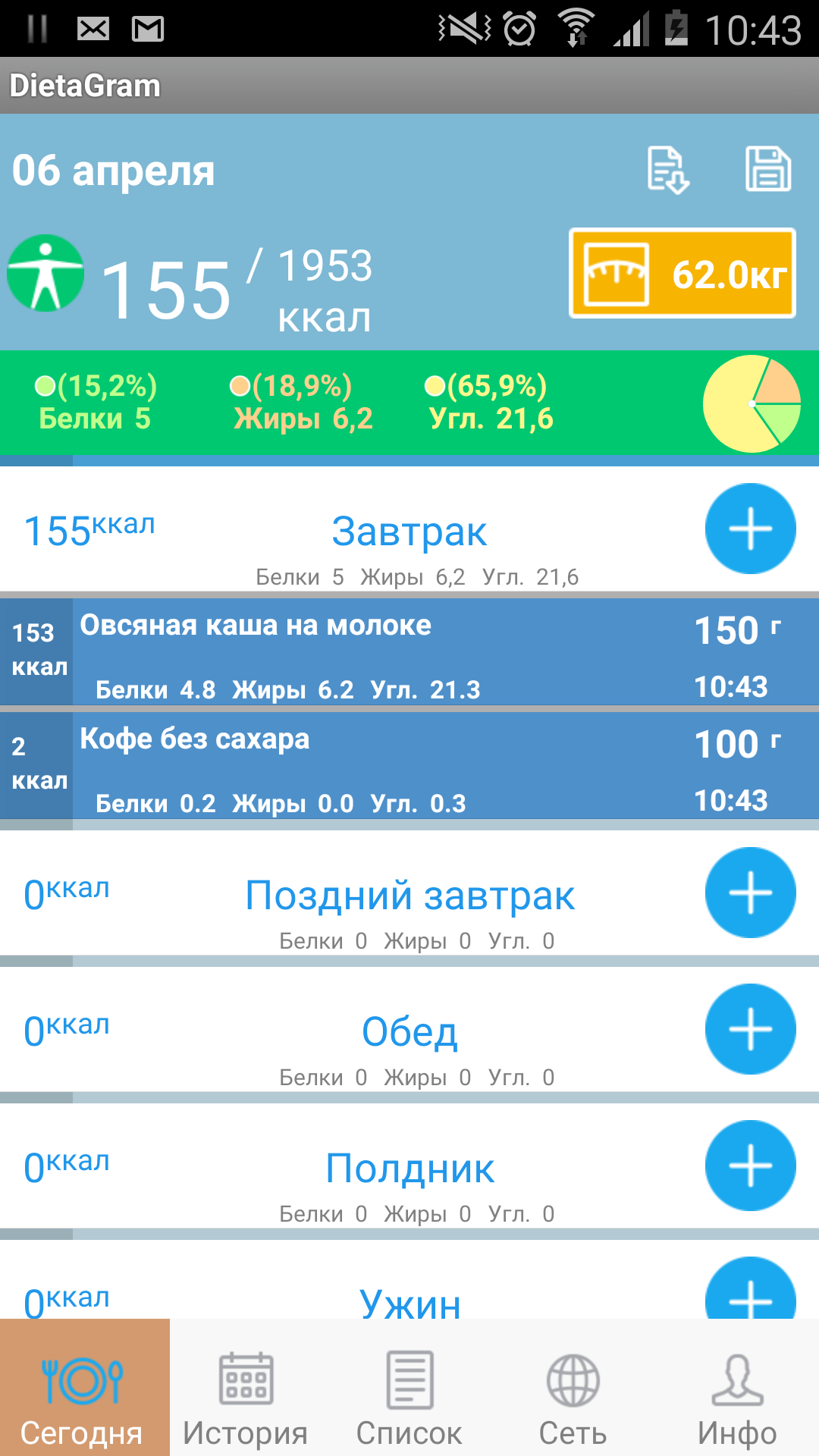Switch to the Список tab
This screenshot has width=819, height=1456.
pyautogui.click(x=409, y=1395)
